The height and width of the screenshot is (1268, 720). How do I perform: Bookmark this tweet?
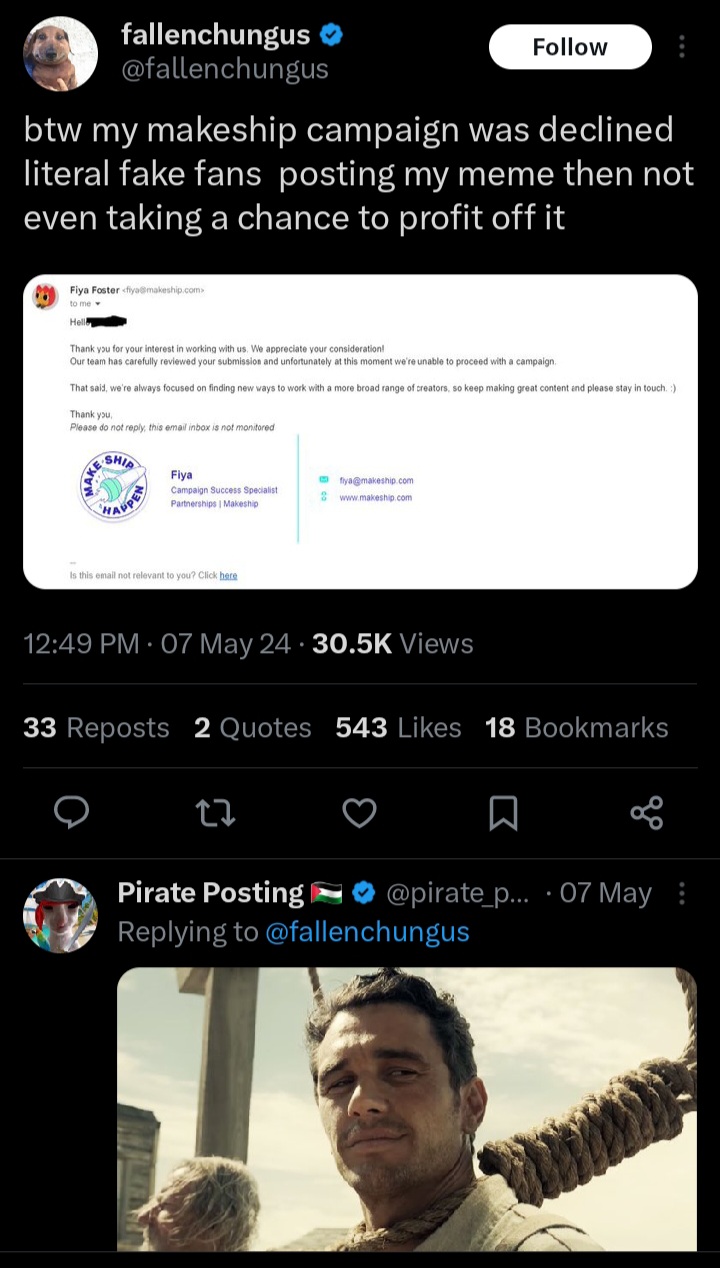point(503,813)
